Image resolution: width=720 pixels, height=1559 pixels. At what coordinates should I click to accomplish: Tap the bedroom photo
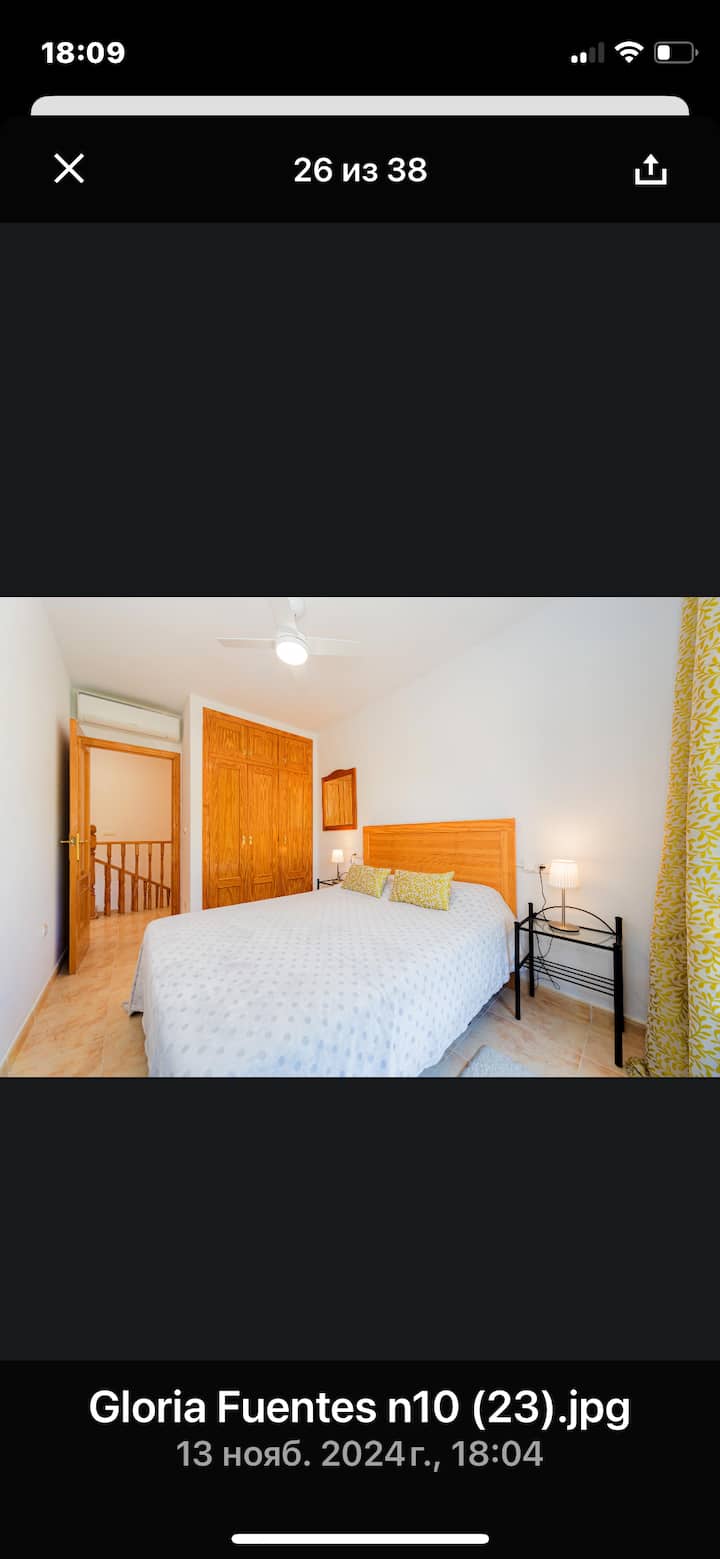pos(360,837)
